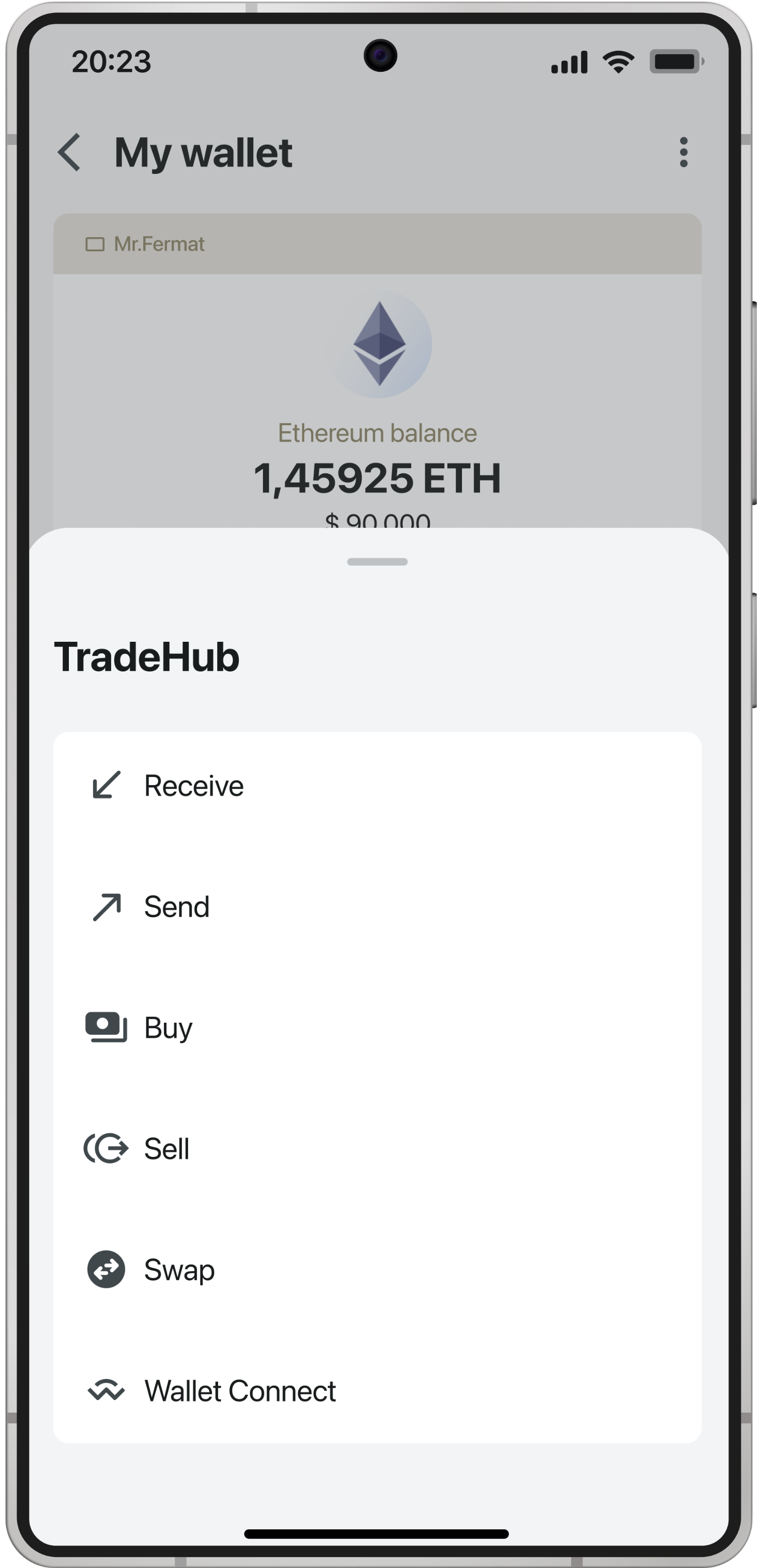Expand the sheet using the drag handle
Image resolution: width=757 pixels, height=1568 pixels.
tap(378, 562)
